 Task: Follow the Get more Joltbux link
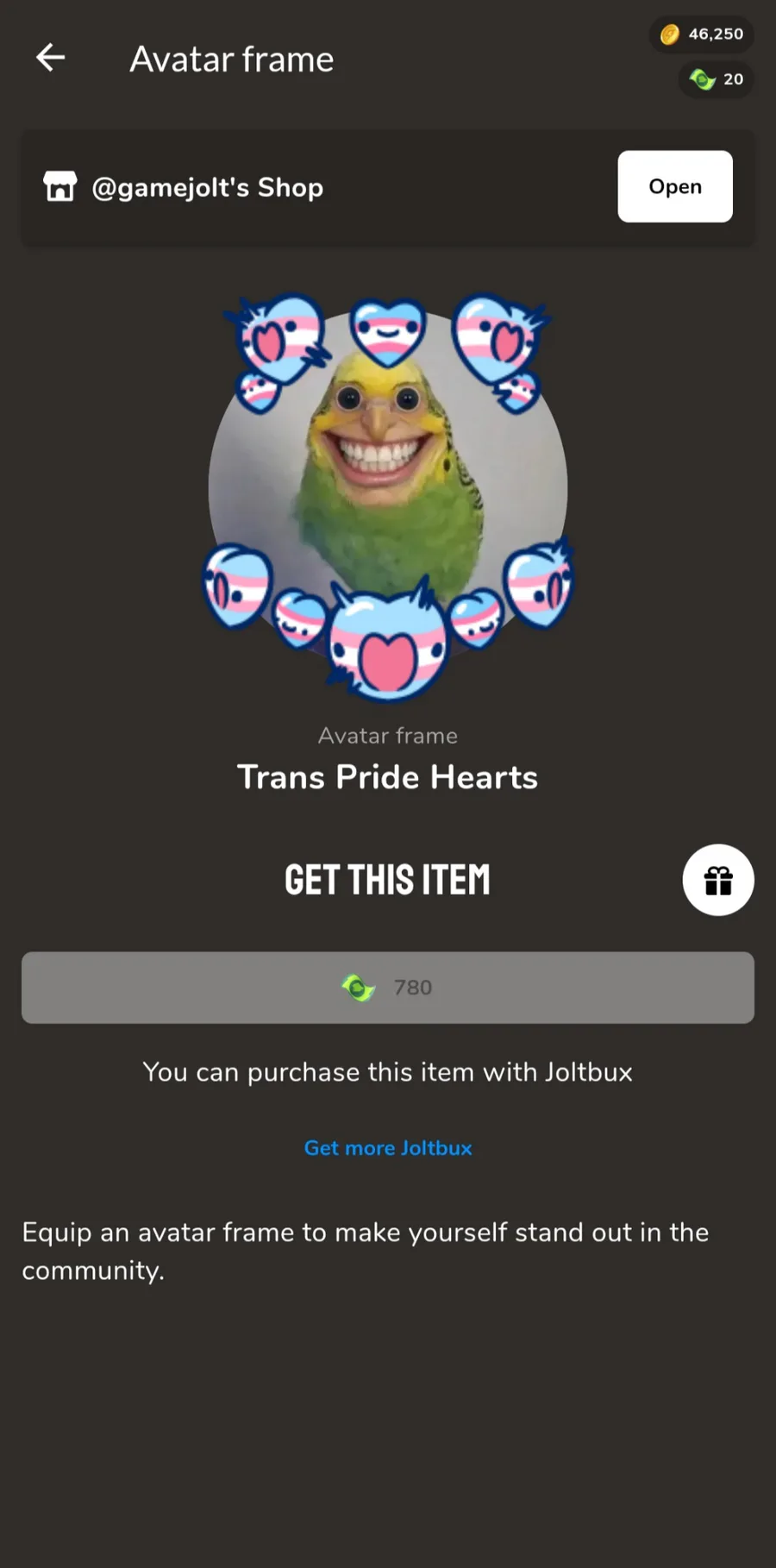388,1148
